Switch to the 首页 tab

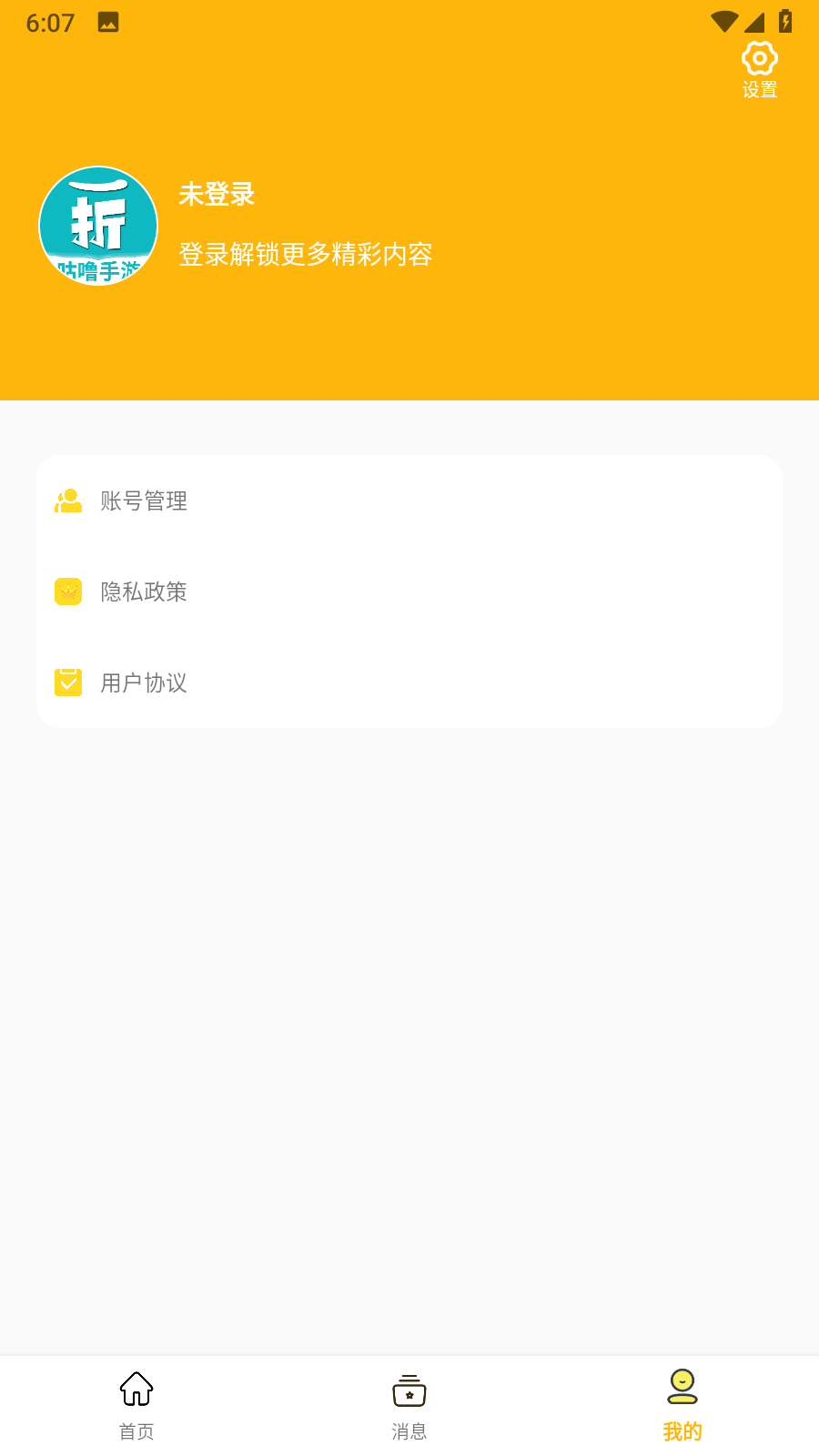pyautogui.click(x=136, y=1404)
